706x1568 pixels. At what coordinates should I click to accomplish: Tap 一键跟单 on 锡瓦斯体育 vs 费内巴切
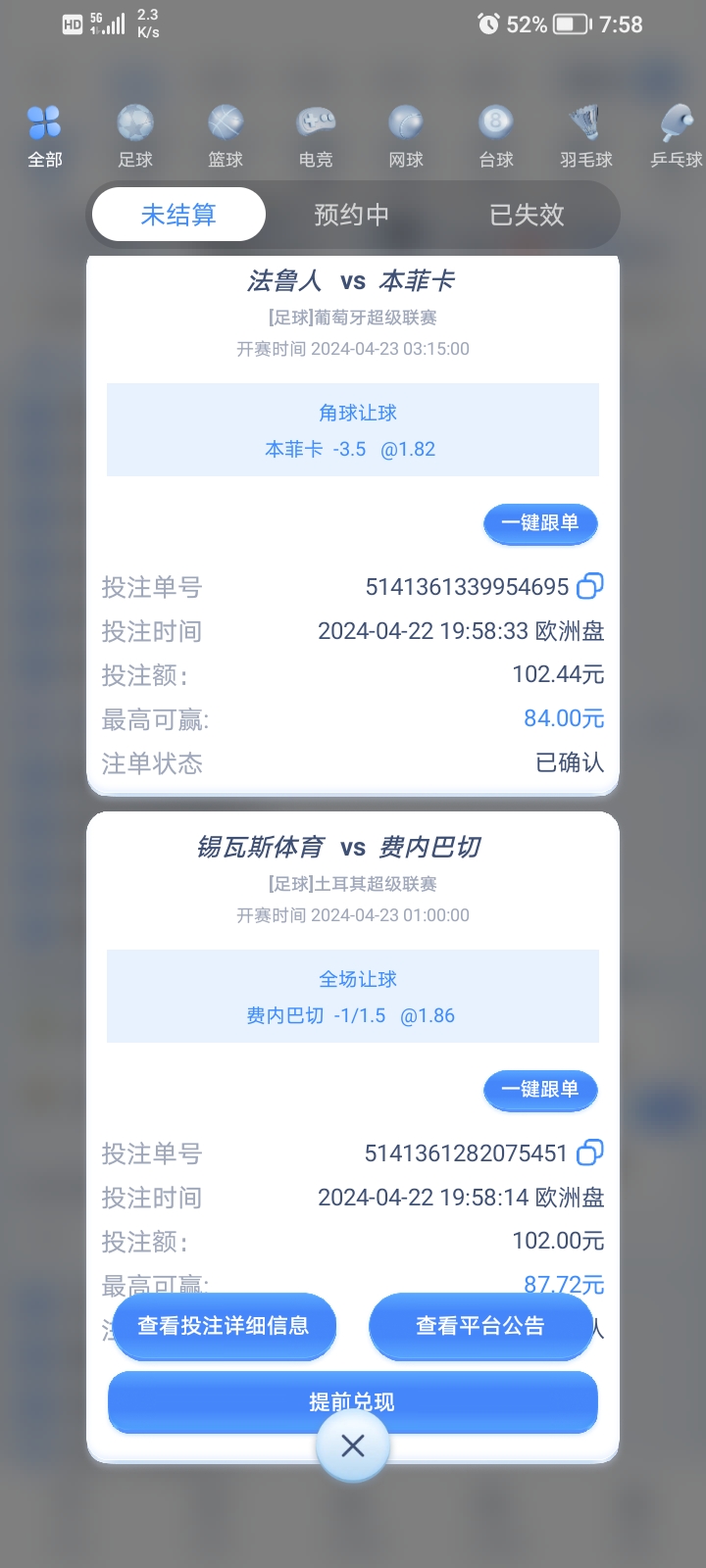pos(540,1090)
